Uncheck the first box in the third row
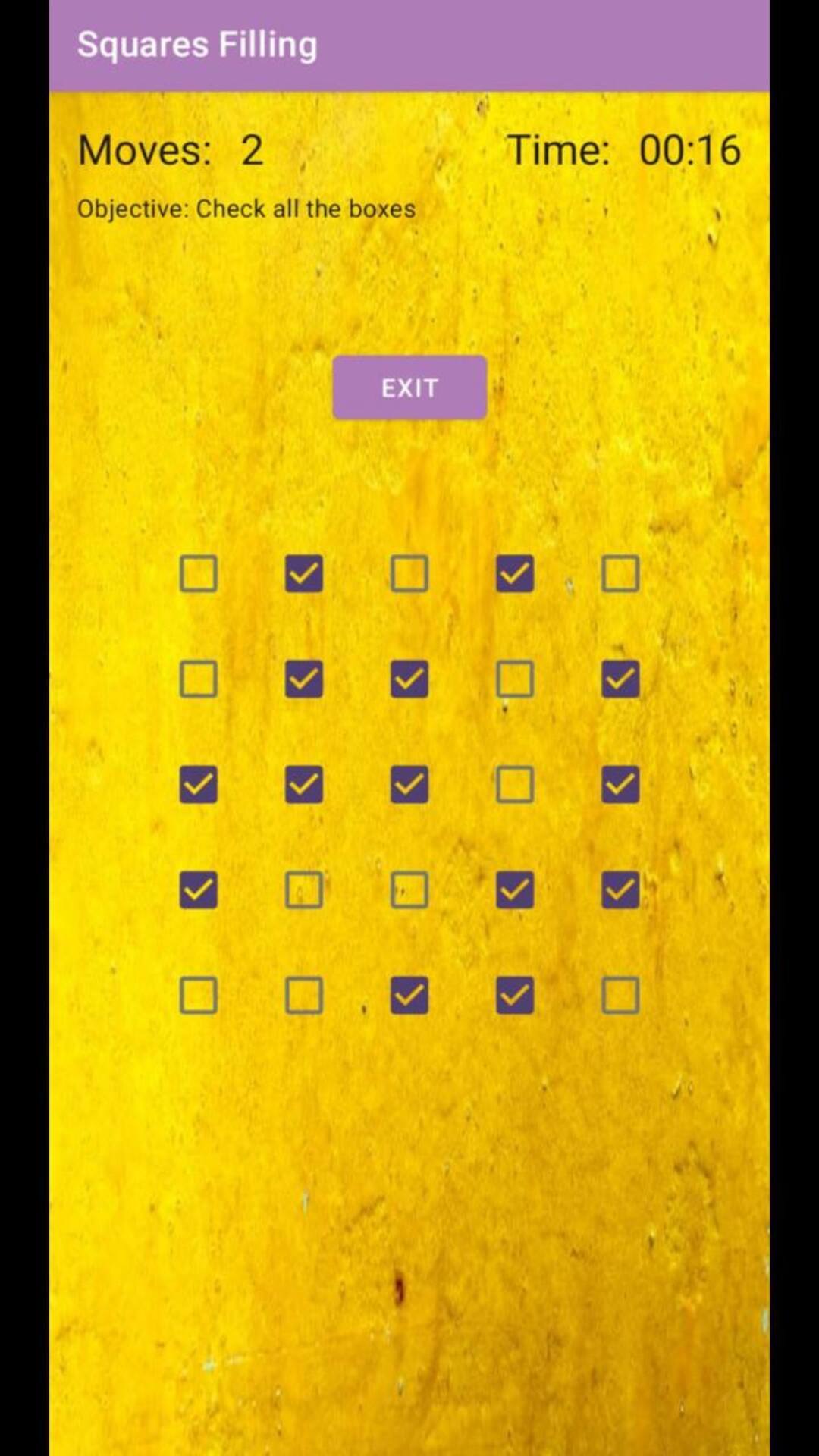 click(199, 784)
